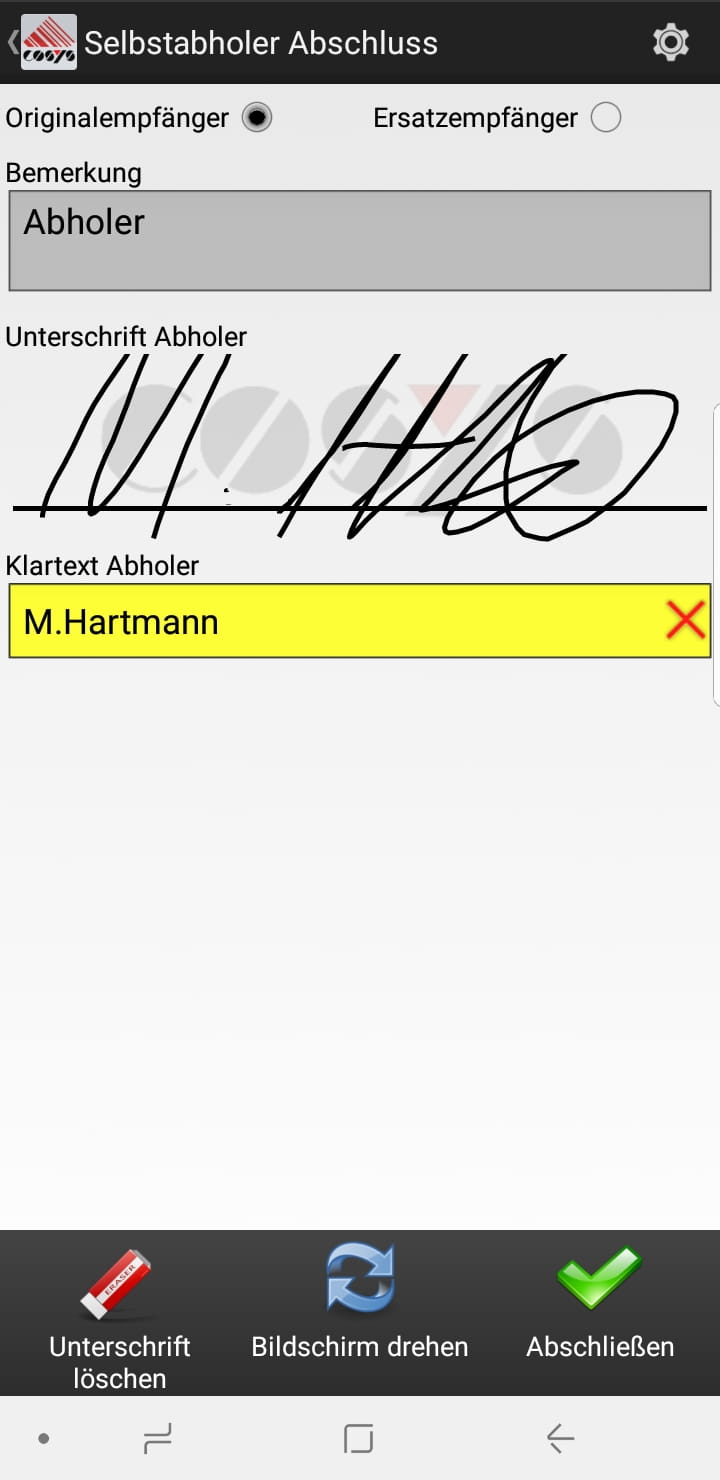Open the system home button
720x1480 pixels.
(x=358, y=1438)
